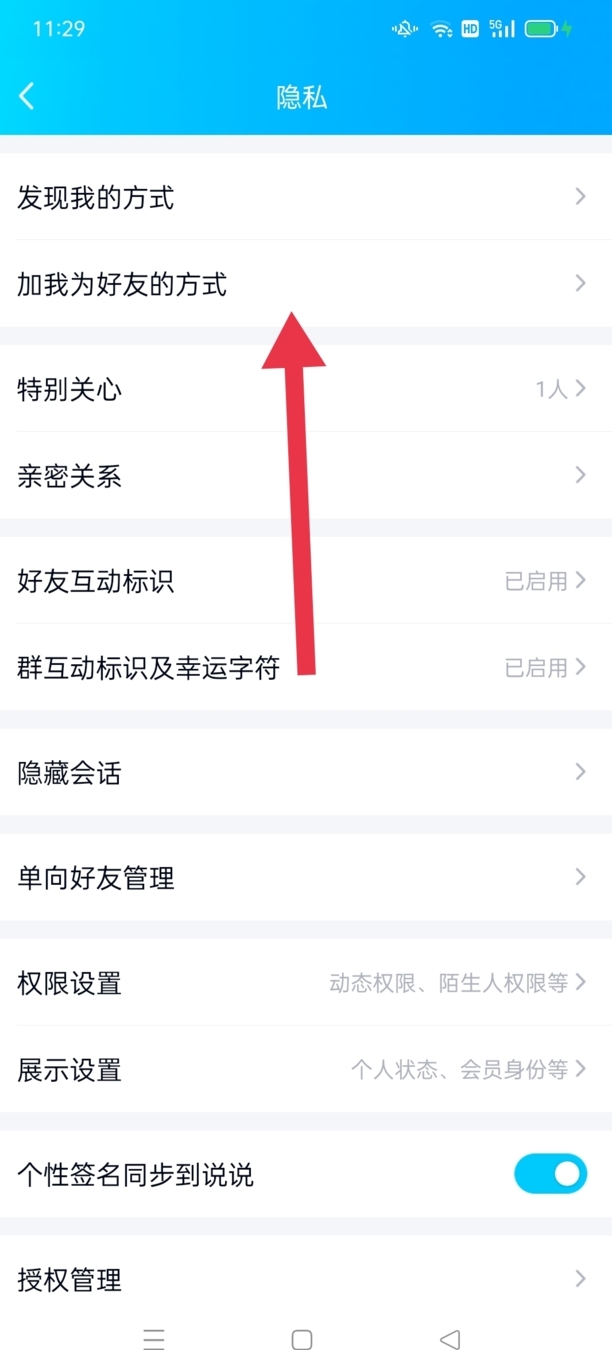Go back from the 隐私 page
The width and height of the screenshot is (612, 1350).
coord(27,97)
